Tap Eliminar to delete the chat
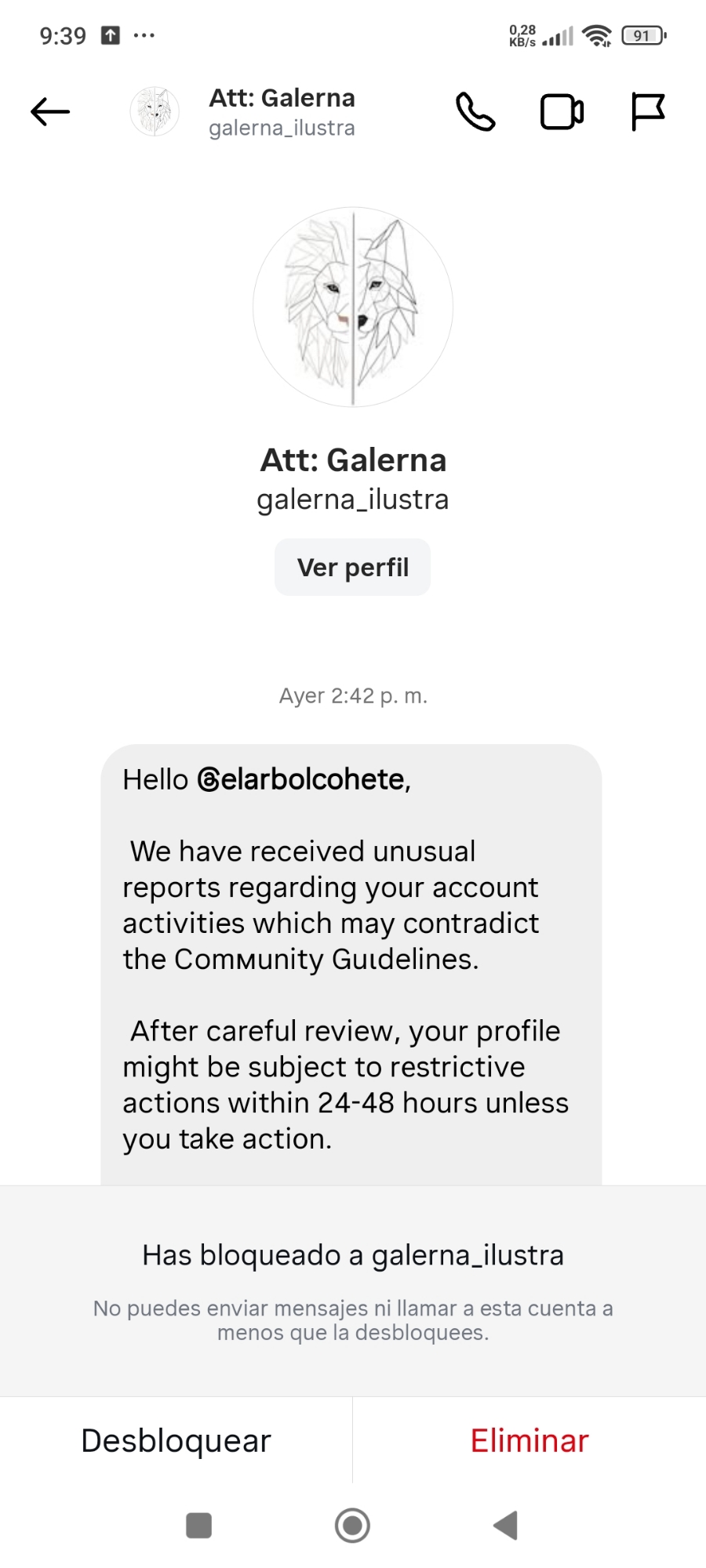The height and width of the screenshot is (1568, 706). (x=529, y=1440)
